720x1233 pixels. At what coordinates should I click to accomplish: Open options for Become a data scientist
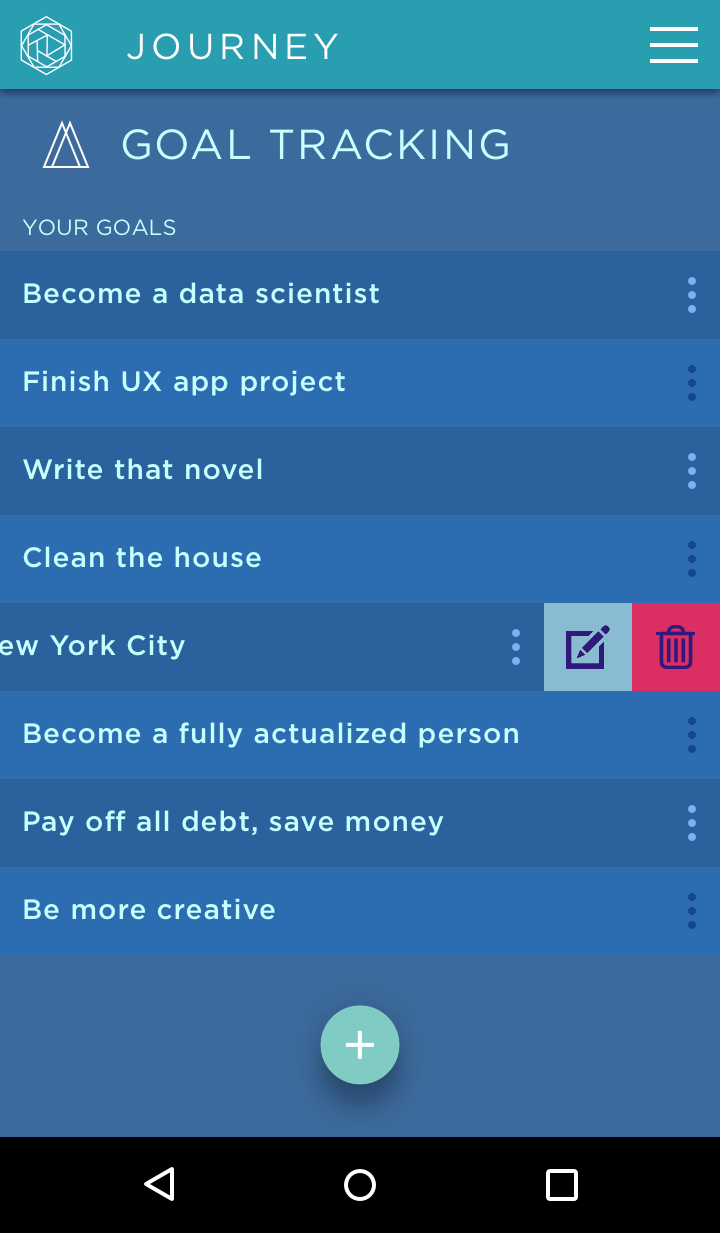tap(692, 295)
